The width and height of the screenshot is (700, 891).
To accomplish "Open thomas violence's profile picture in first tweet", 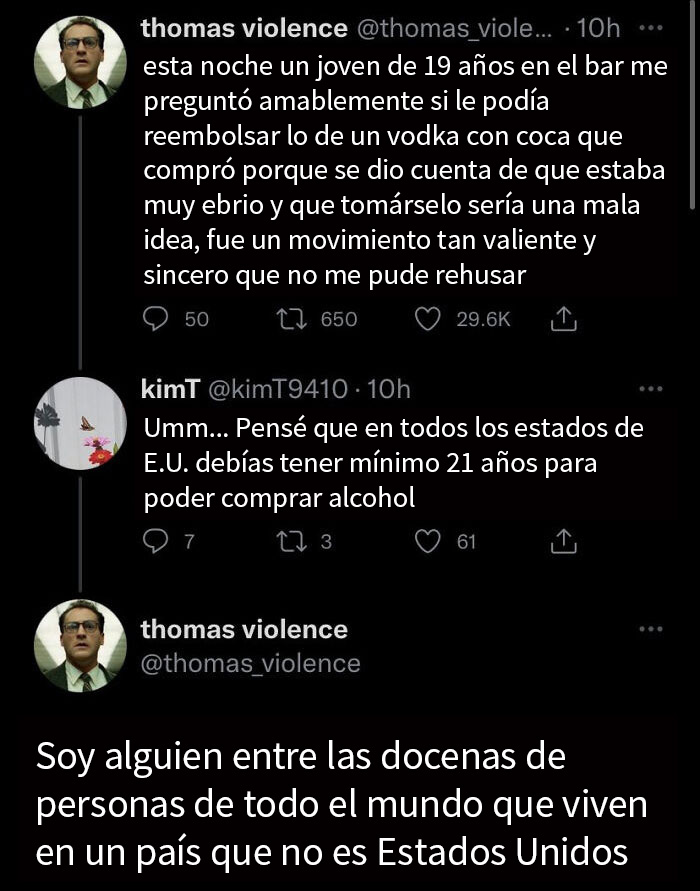I will [x=81, y=63].
